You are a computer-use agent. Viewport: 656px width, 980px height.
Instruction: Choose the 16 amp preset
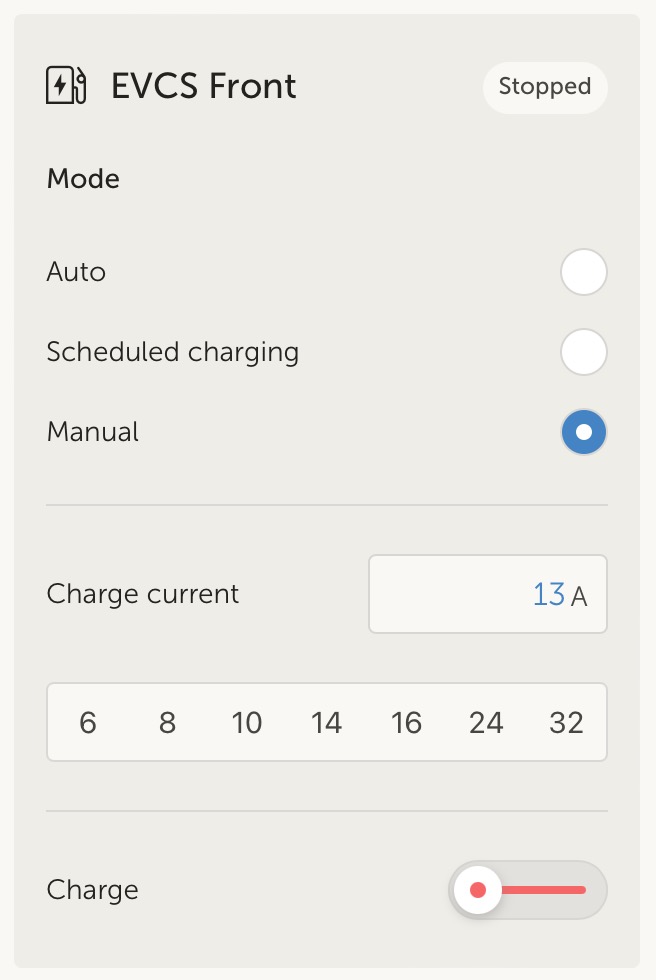[407, 722]
